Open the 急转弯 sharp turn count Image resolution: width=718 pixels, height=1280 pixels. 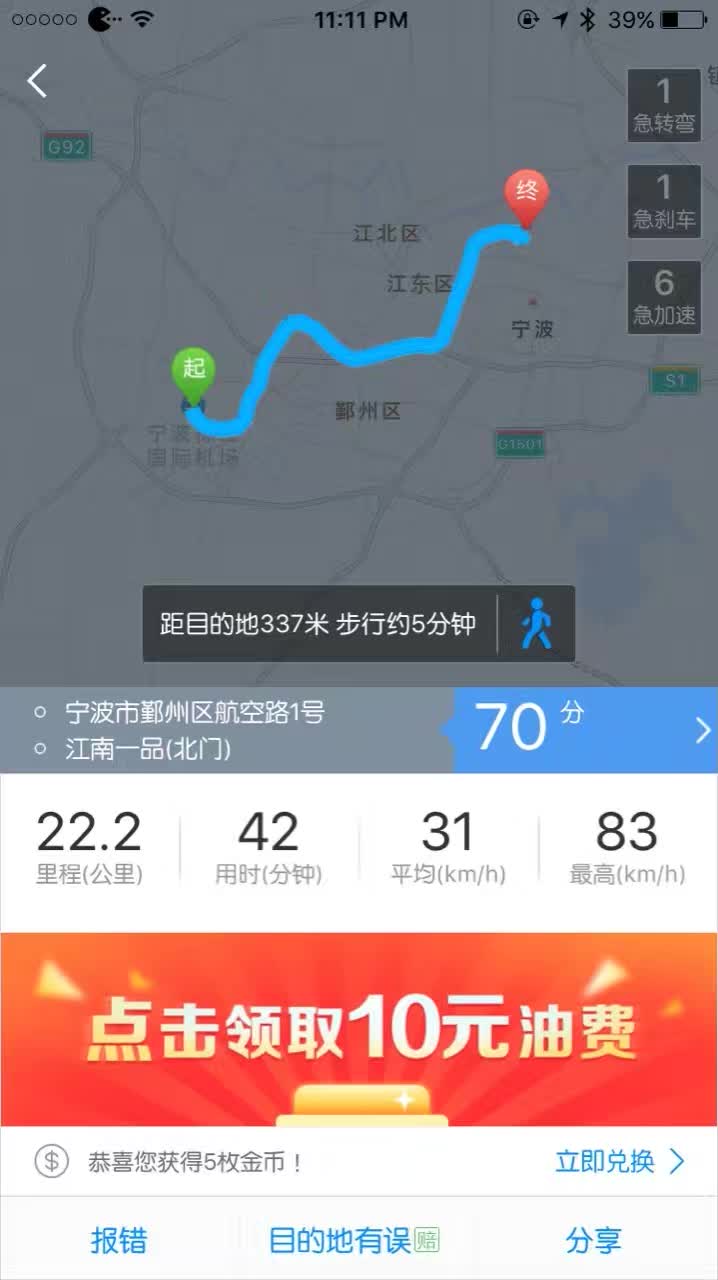pyautogui.click(x=664, y=105)
